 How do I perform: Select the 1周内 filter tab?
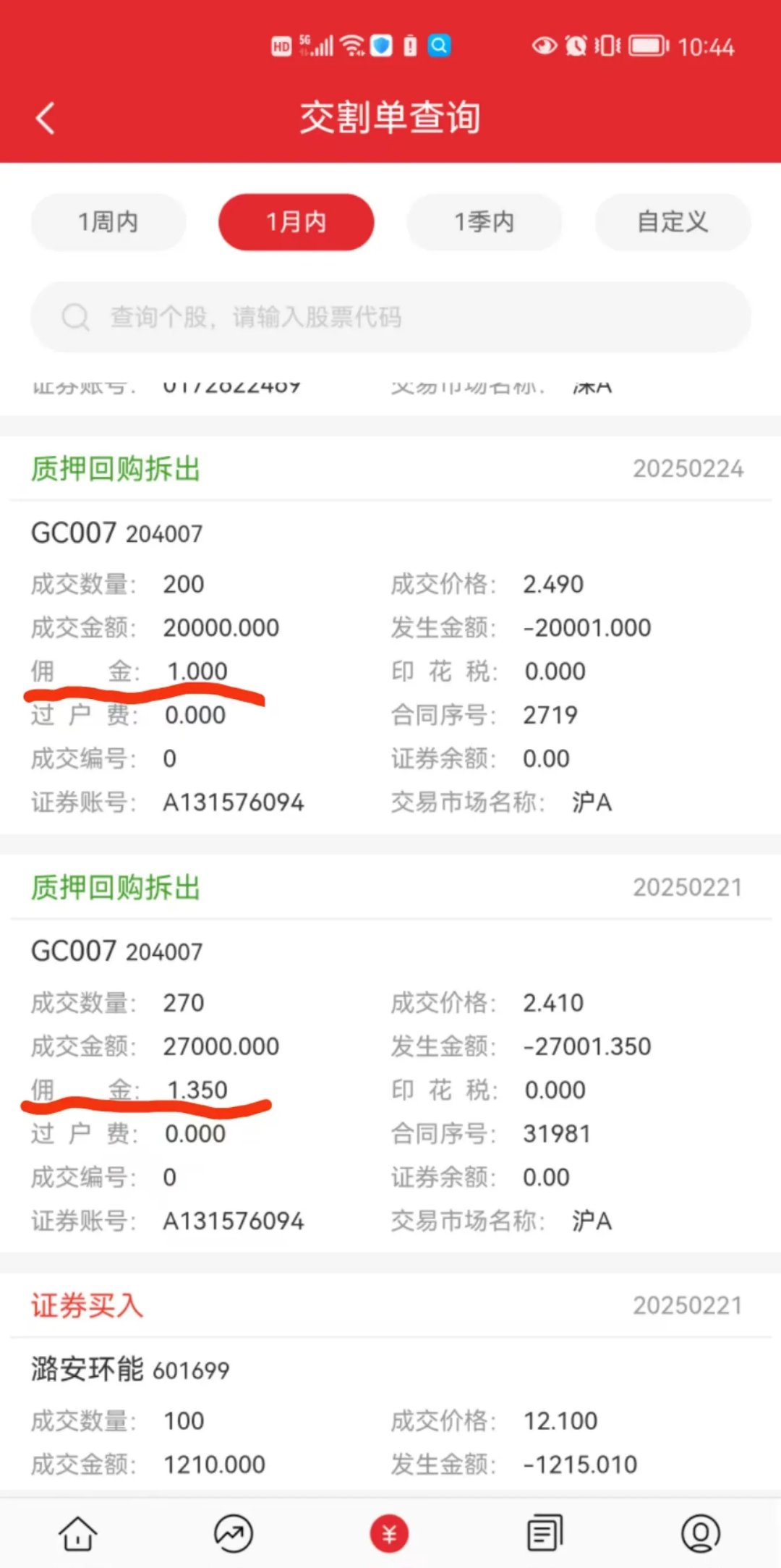pos(108,222)
